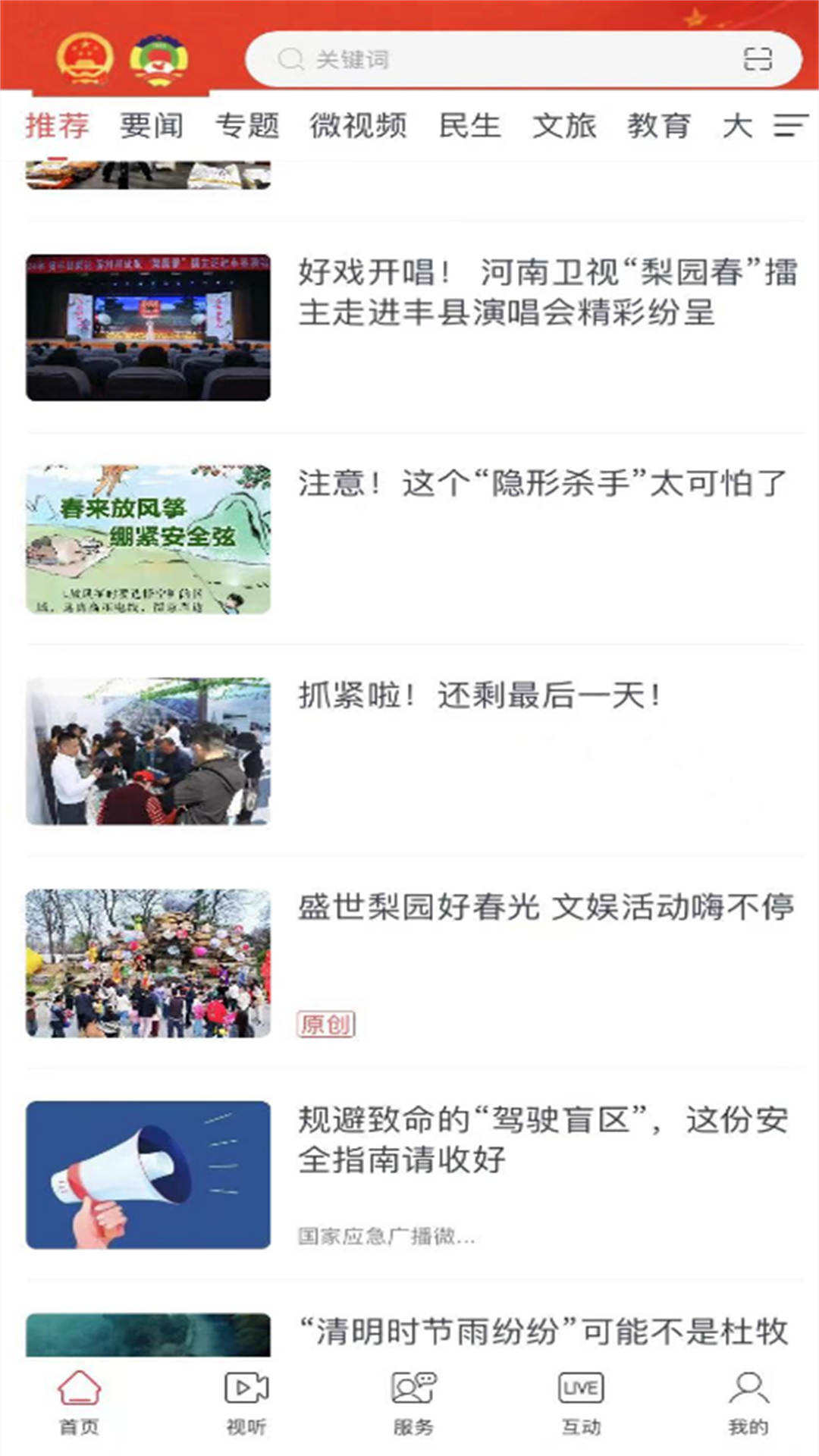
Task: Go to the 民生 tab
Action: point(469,126)
